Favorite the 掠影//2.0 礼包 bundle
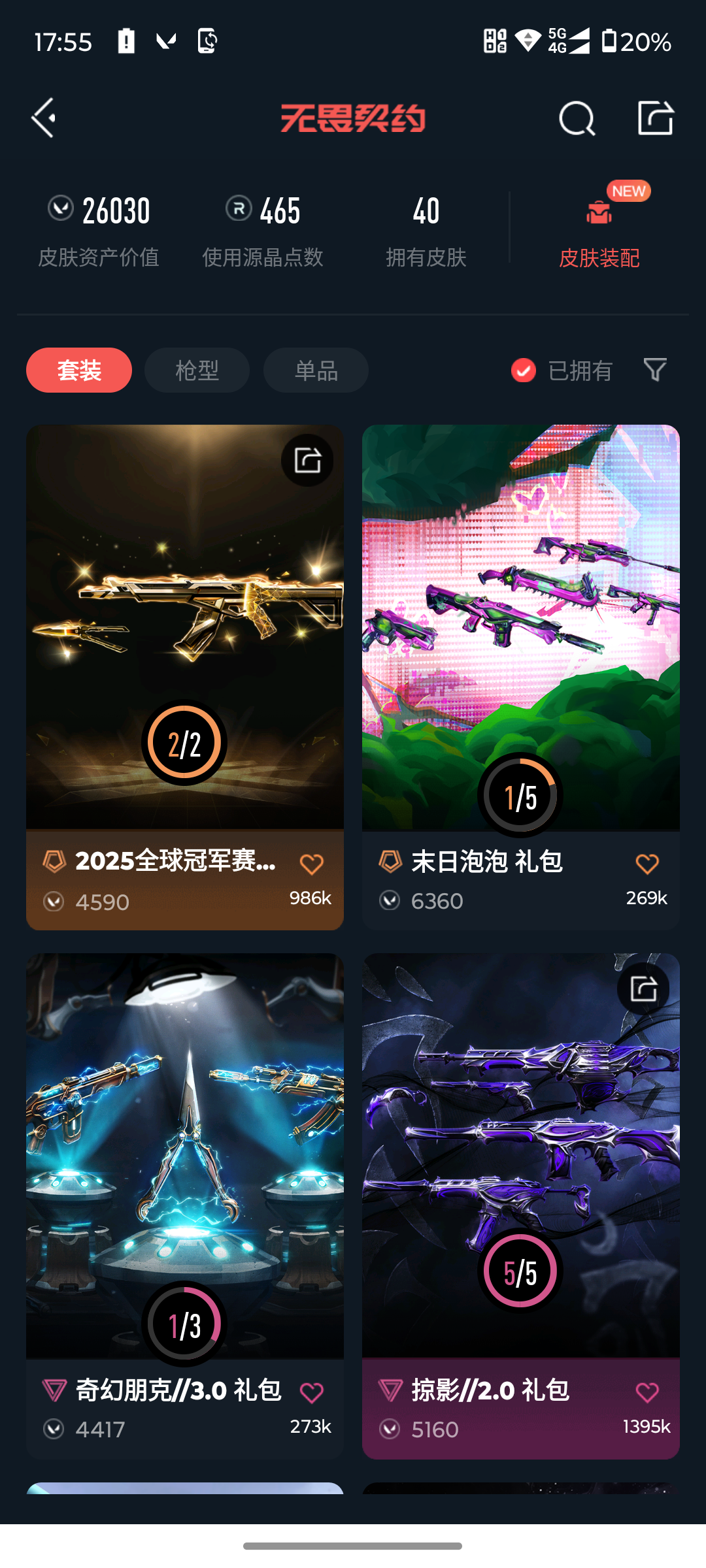The height and width of the screenshot is (1568, 706). [x=647, y=1392]
